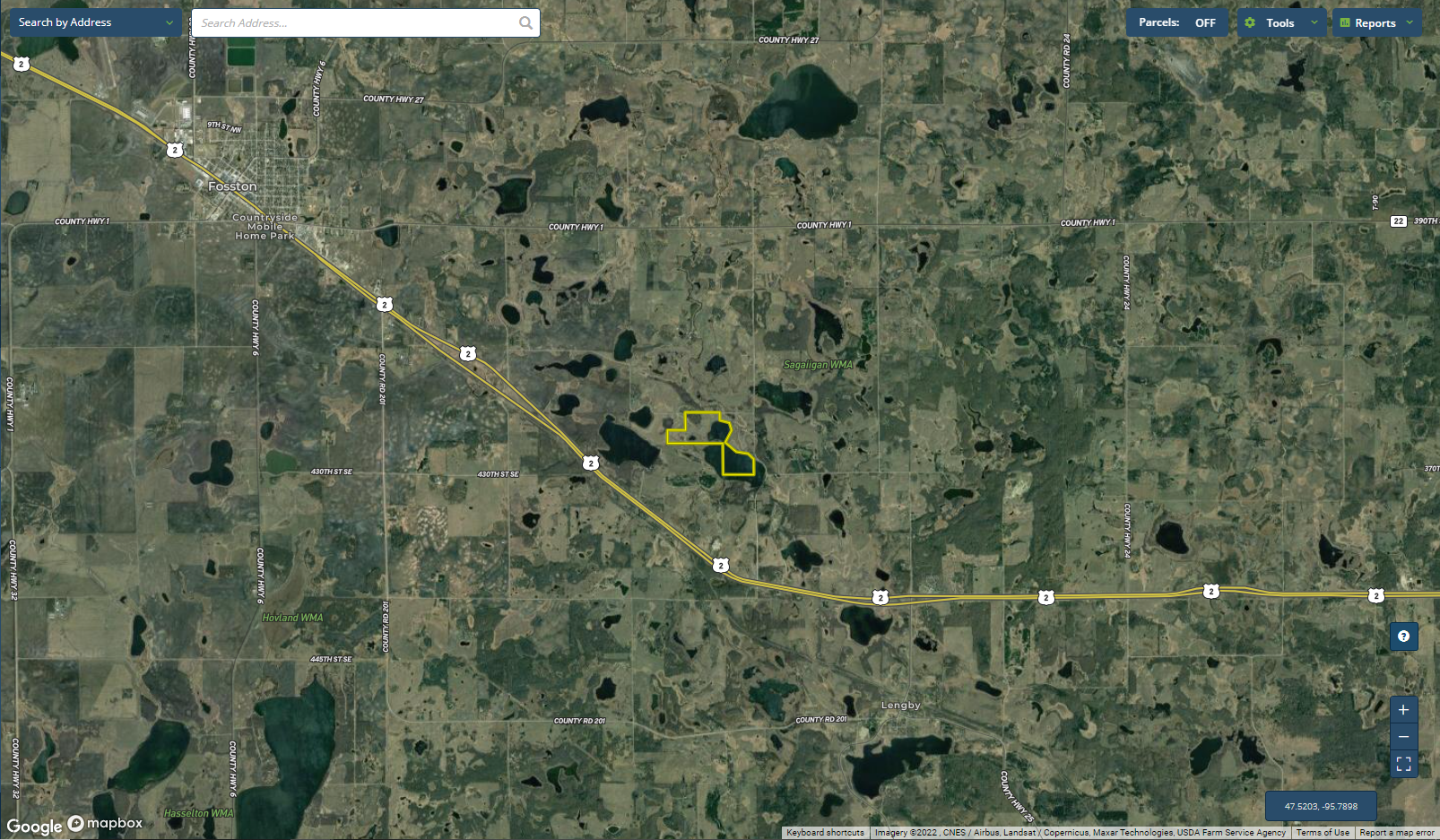Open the Terms of Use link
The width and height of the screenshot is (1440, 840).
click(1322, 833)
